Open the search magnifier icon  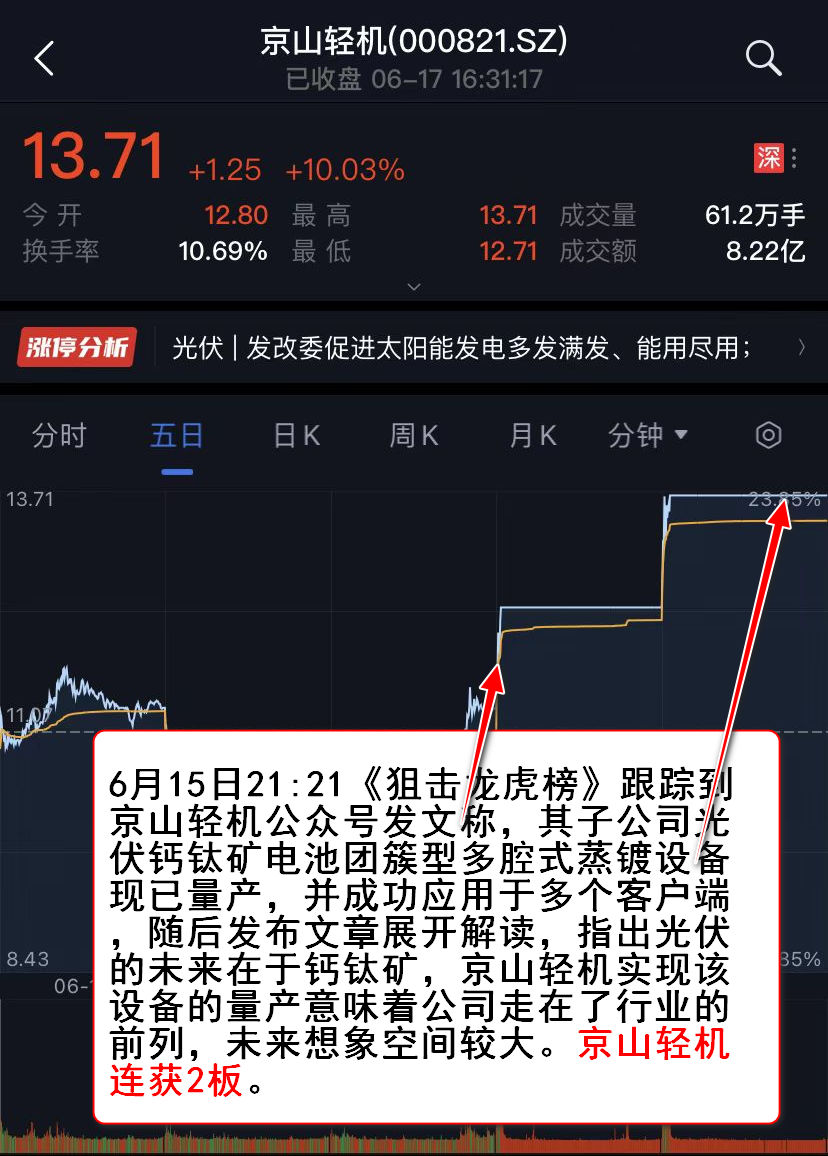pyautogui.click(x=763, y=59)
